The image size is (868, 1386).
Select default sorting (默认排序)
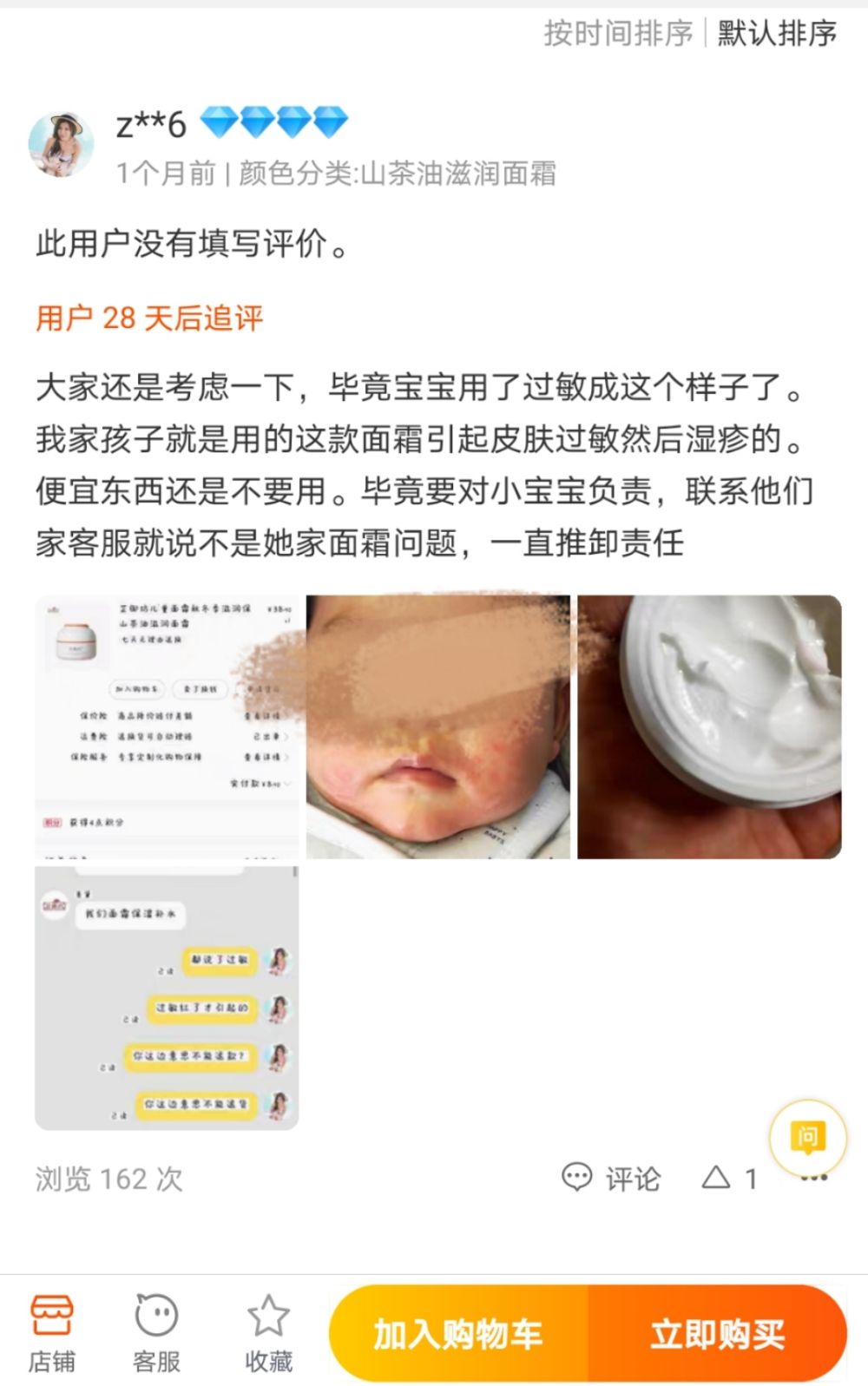(x=776, y=34)
